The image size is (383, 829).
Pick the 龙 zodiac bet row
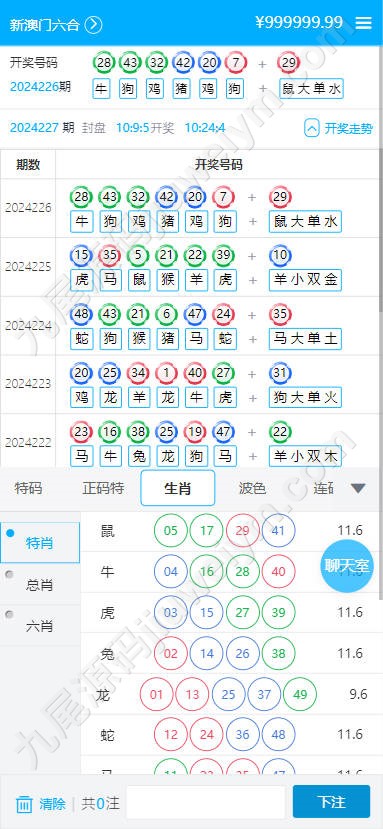[x=232, y=694]
